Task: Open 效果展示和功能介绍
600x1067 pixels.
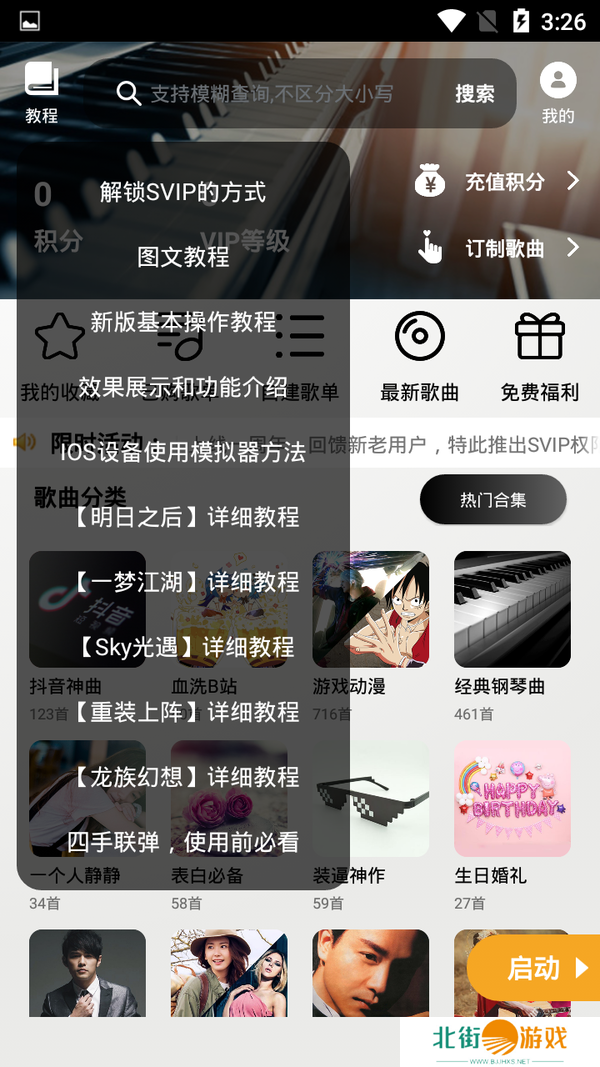Action: click(x=183, y=387)
